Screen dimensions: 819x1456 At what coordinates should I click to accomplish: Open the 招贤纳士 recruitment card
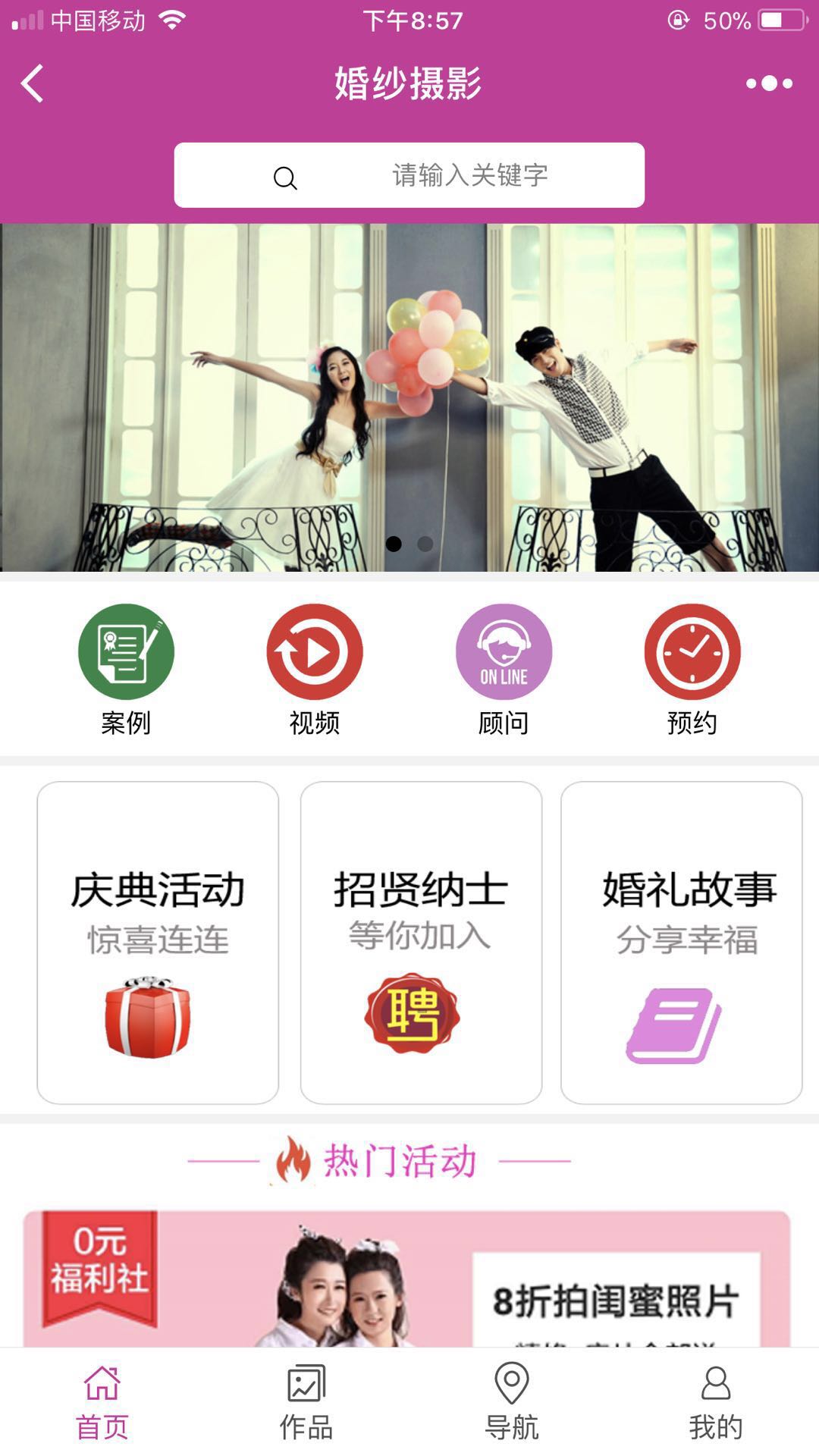(421, 943)
